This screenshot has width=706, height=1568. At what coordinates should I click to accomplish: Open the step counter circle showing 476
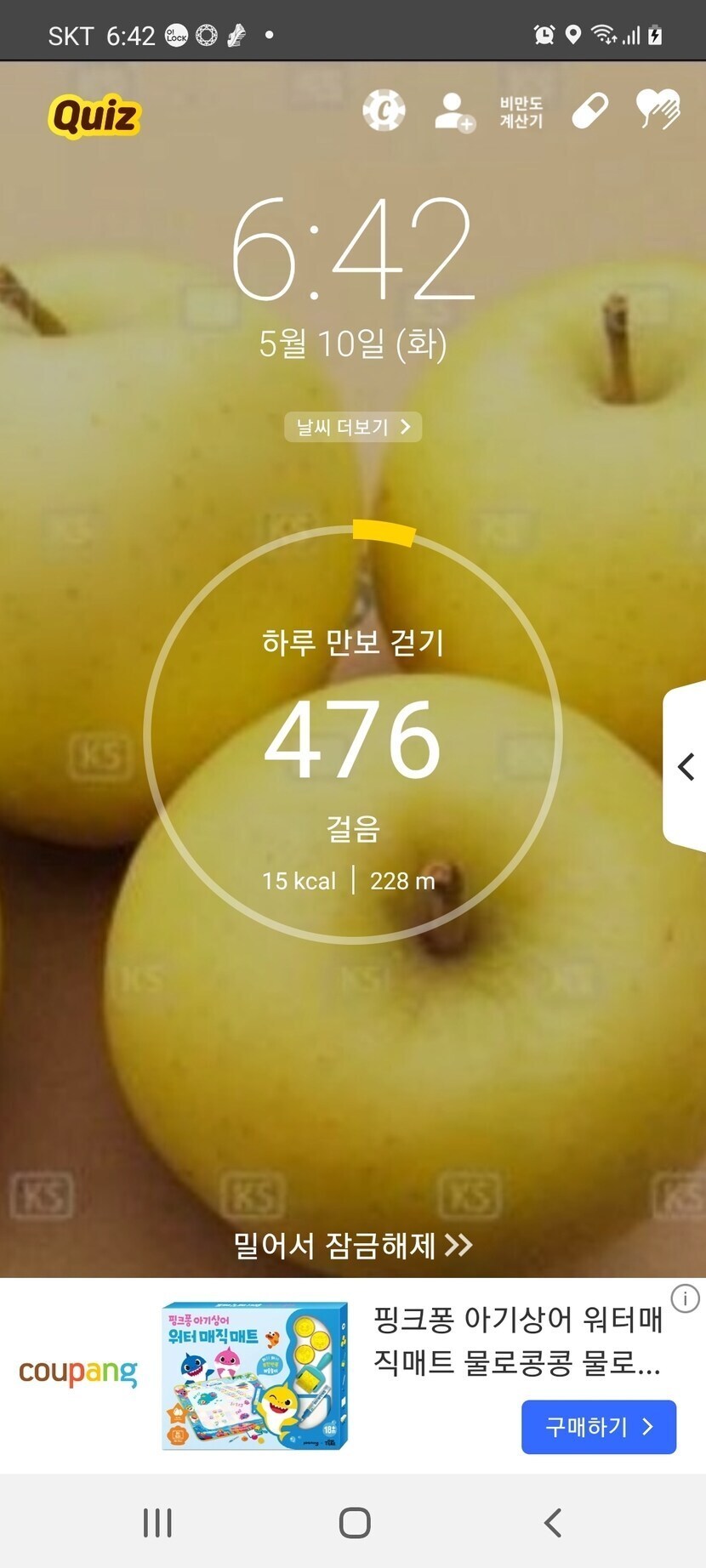353,736
